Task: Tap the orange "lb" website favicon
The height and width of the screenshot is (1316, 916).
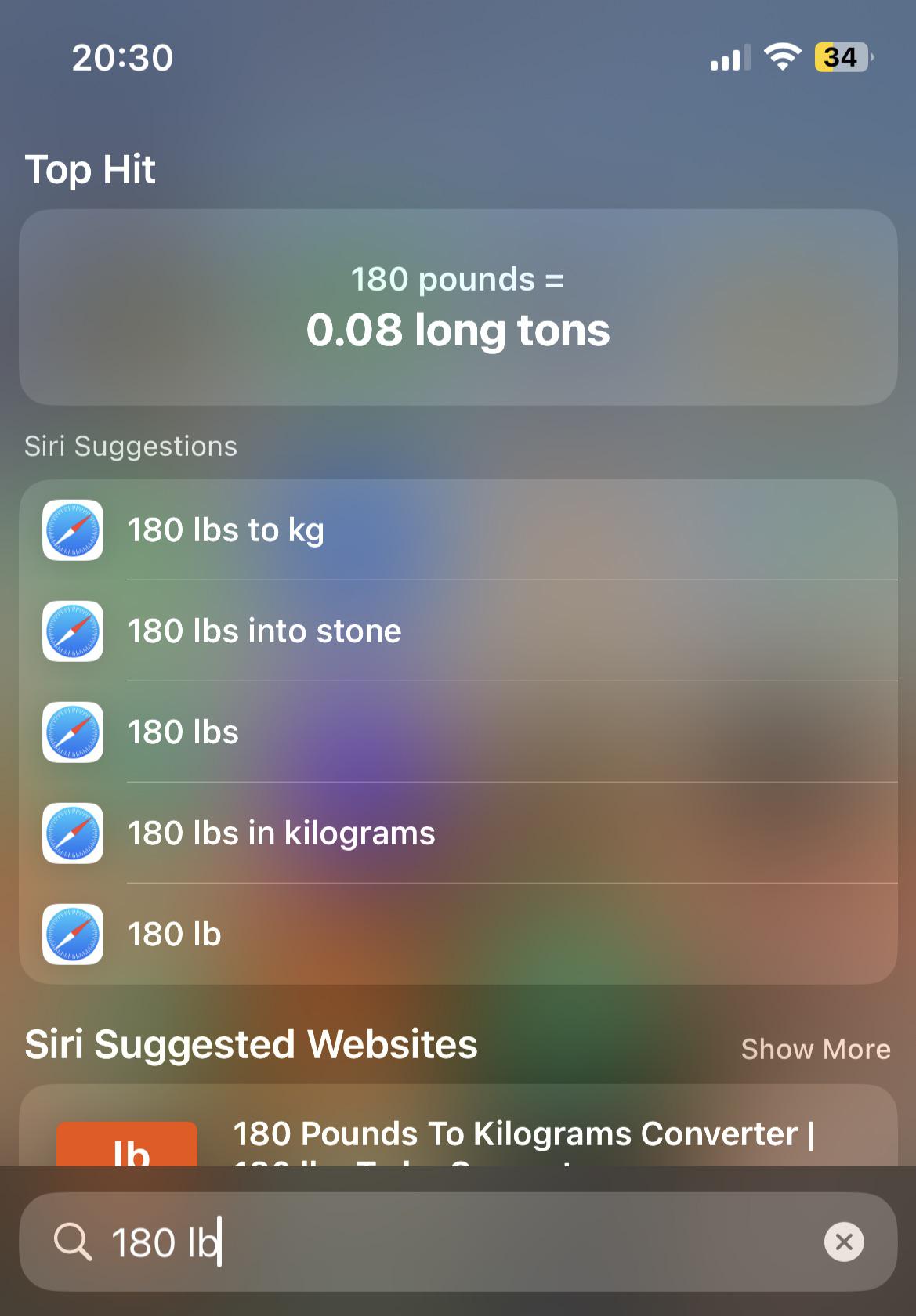Action: point(125,1144)
